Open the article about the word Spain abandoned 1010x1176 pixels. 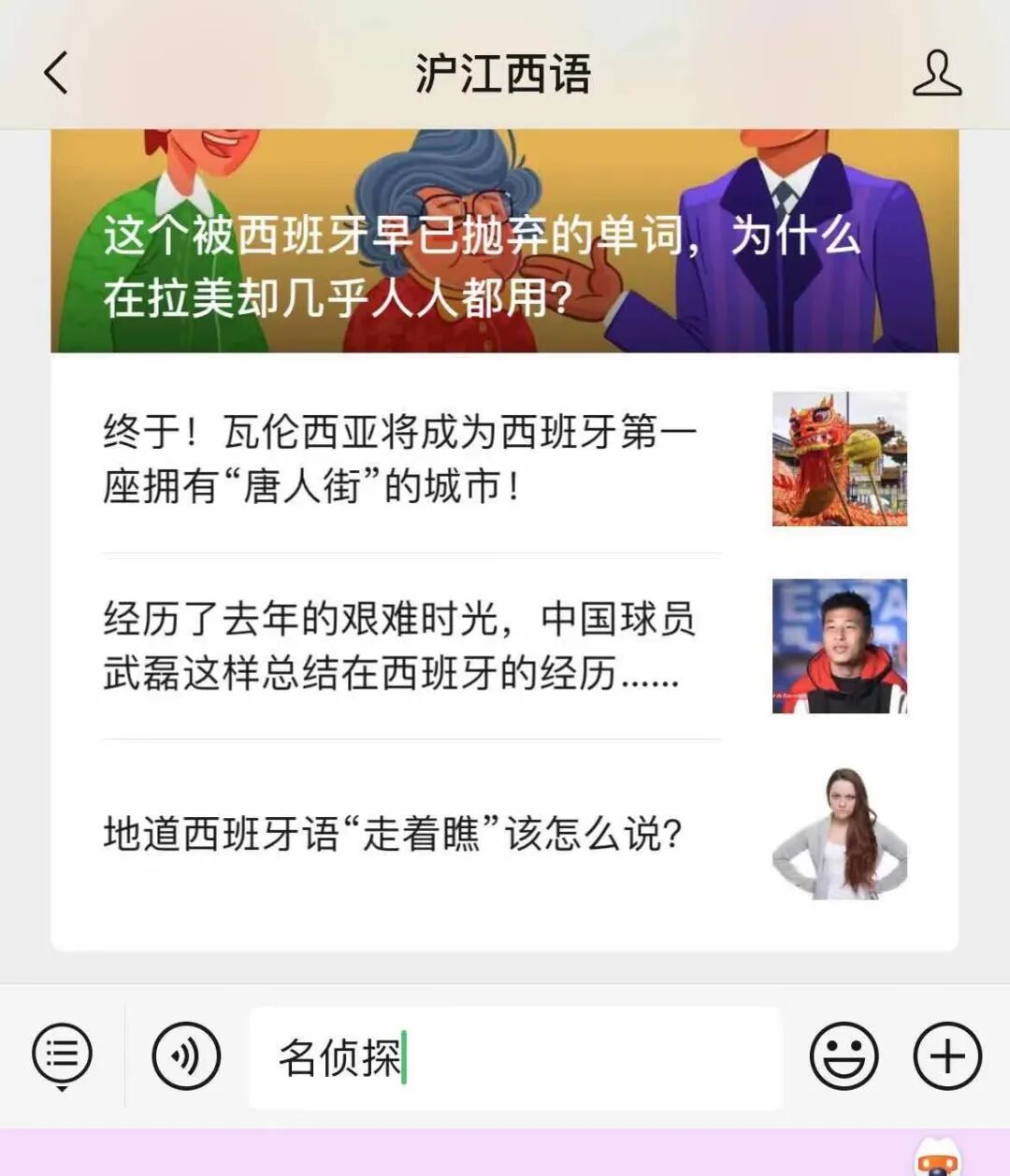click(x=505, y=241)
